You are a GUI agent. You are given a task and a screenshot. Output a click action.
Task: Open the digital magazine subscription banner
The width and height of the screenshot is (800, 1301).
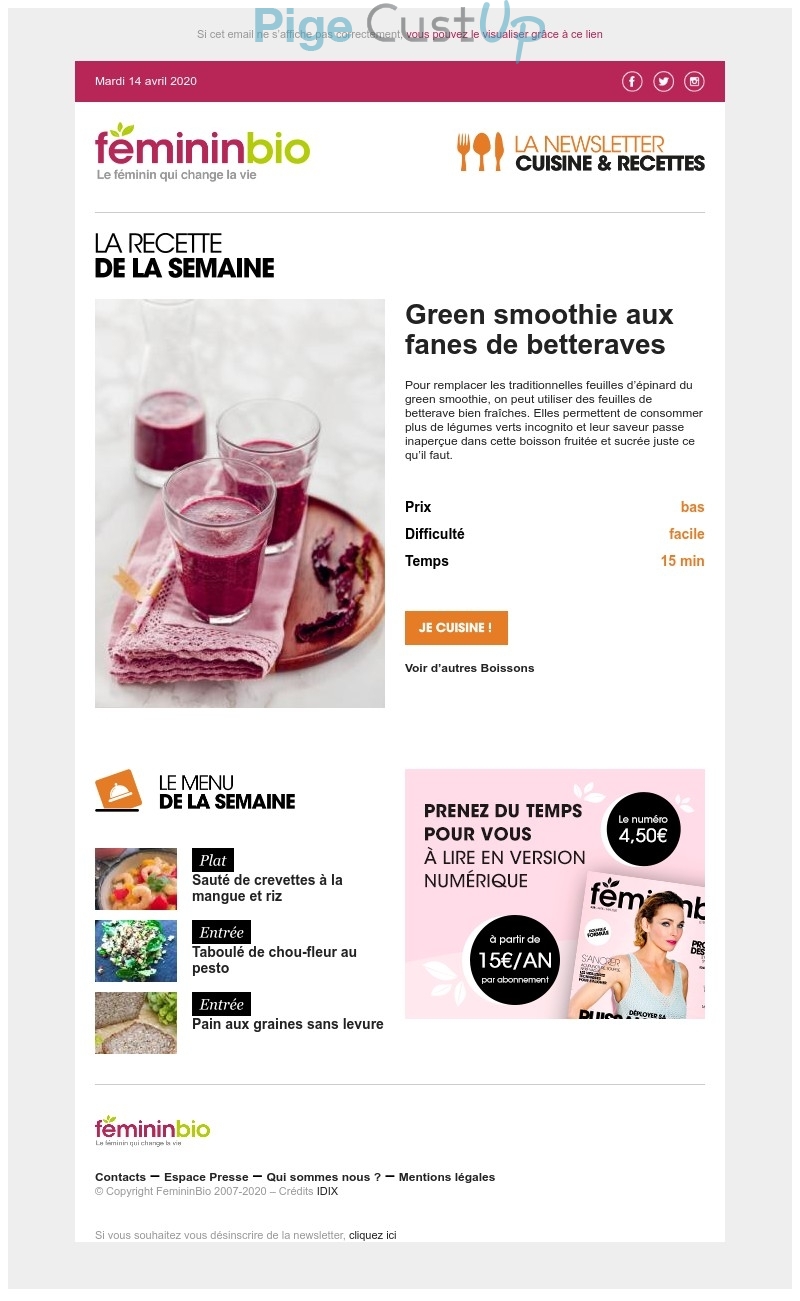(554, 893)
